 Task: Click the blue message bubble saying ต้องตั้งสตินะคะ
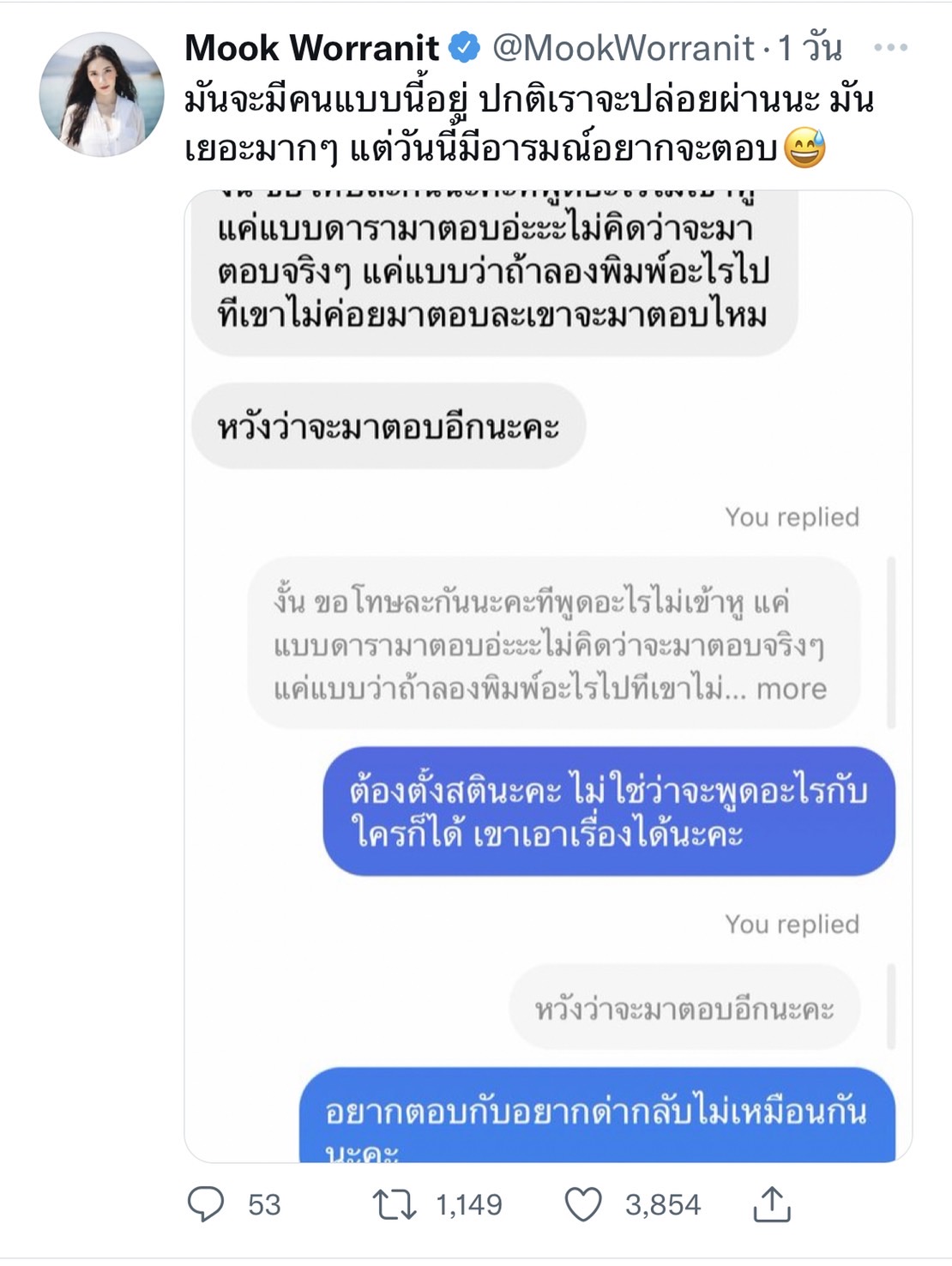[609, 811]
